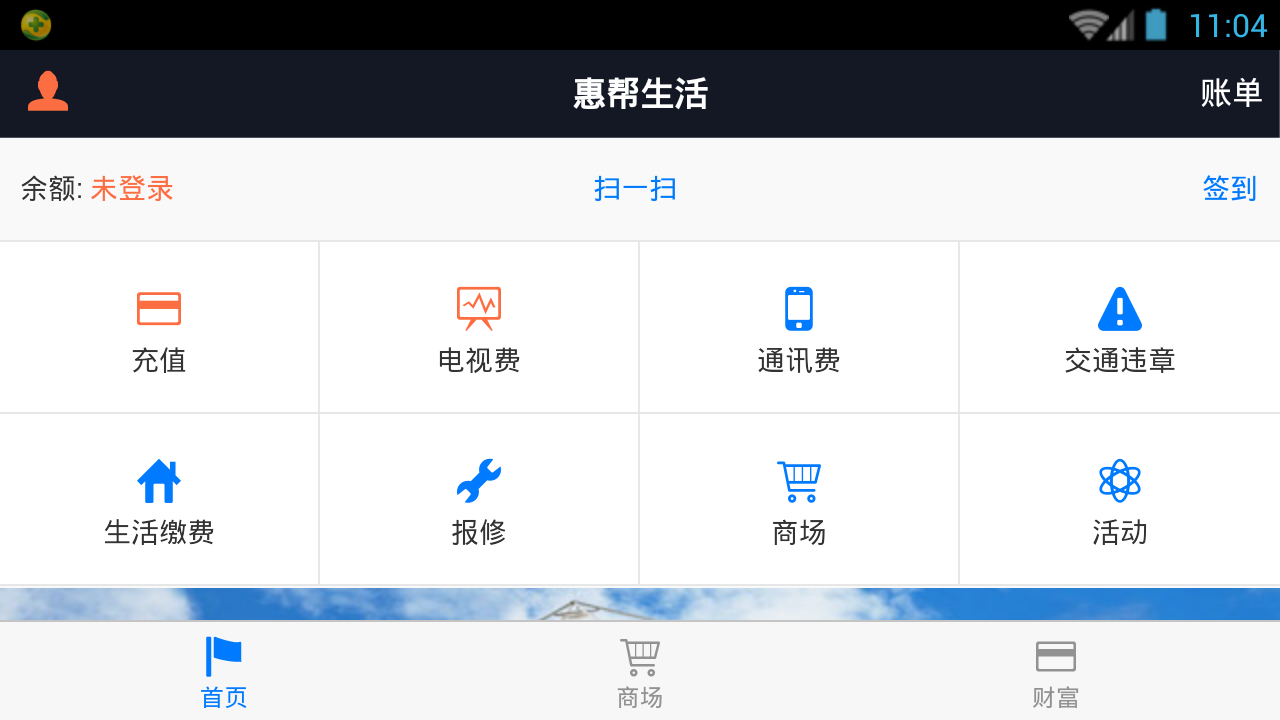The image size is (1280, 720).
Task: Tap 扫一扫 to scan a code
Action: point(636,189)
